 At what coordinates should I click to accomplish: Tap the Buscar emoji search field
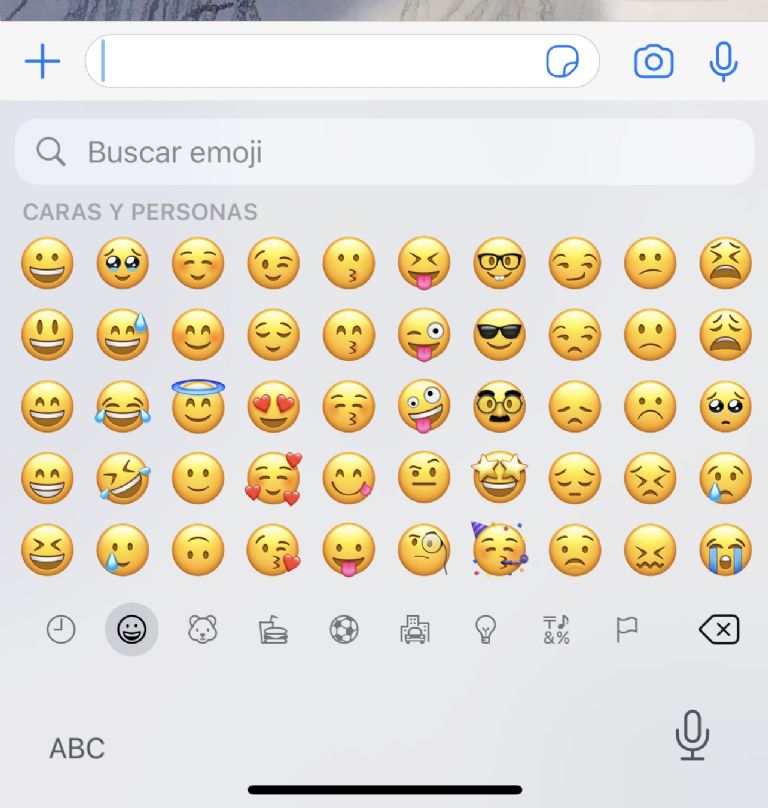pyautogui.click(x=384, y=152)
